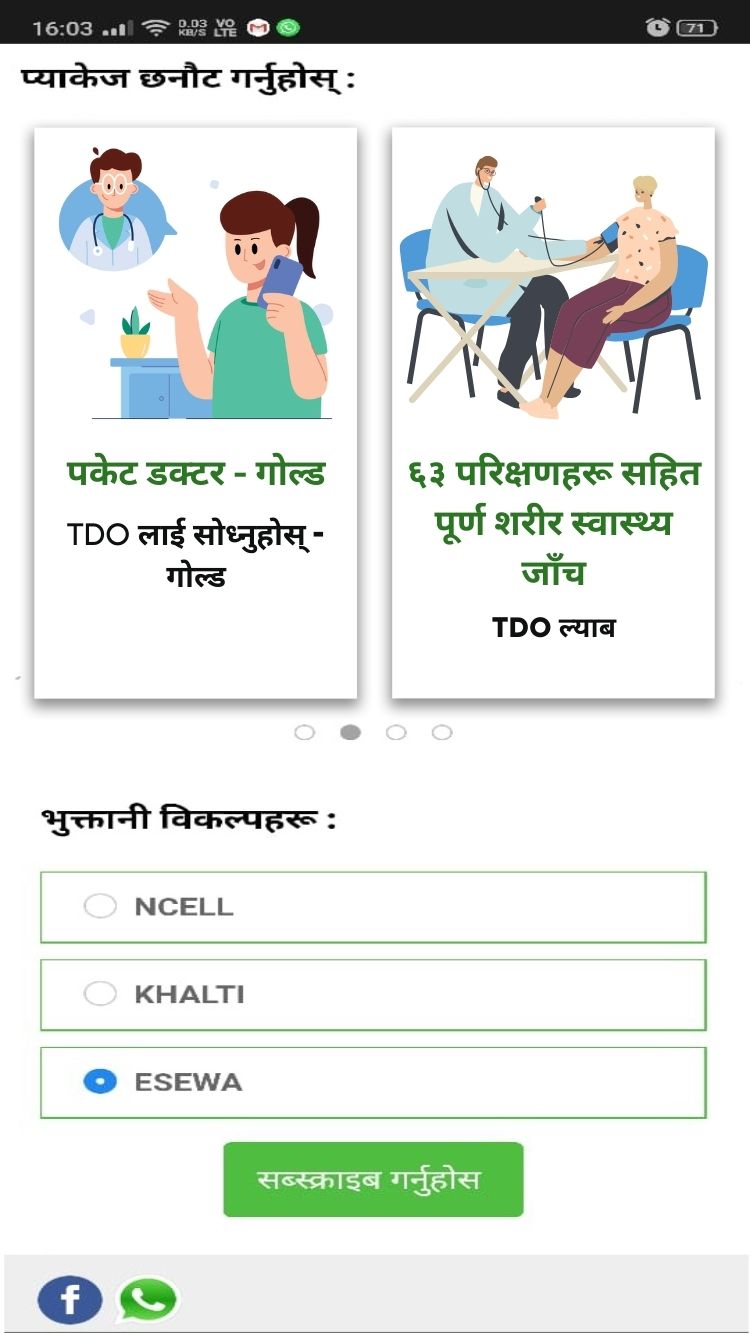Jump to the fourth carousel page dot

coord(442,733)
